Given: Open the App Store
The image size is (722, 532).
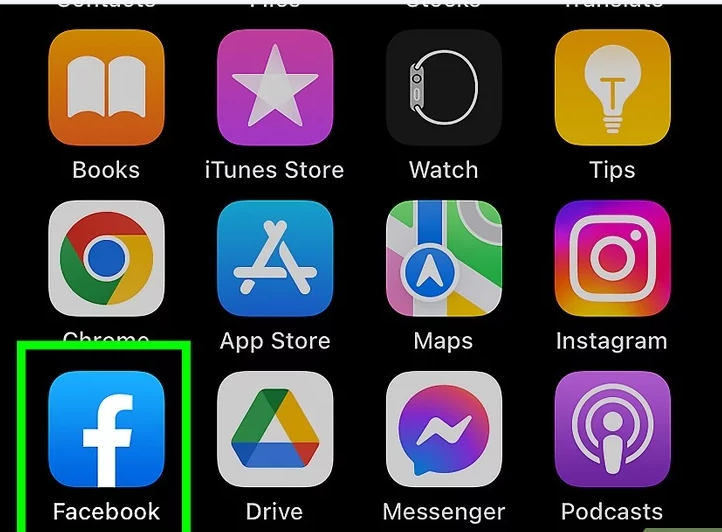Looking at the screenshot, I should click(274, 258).
